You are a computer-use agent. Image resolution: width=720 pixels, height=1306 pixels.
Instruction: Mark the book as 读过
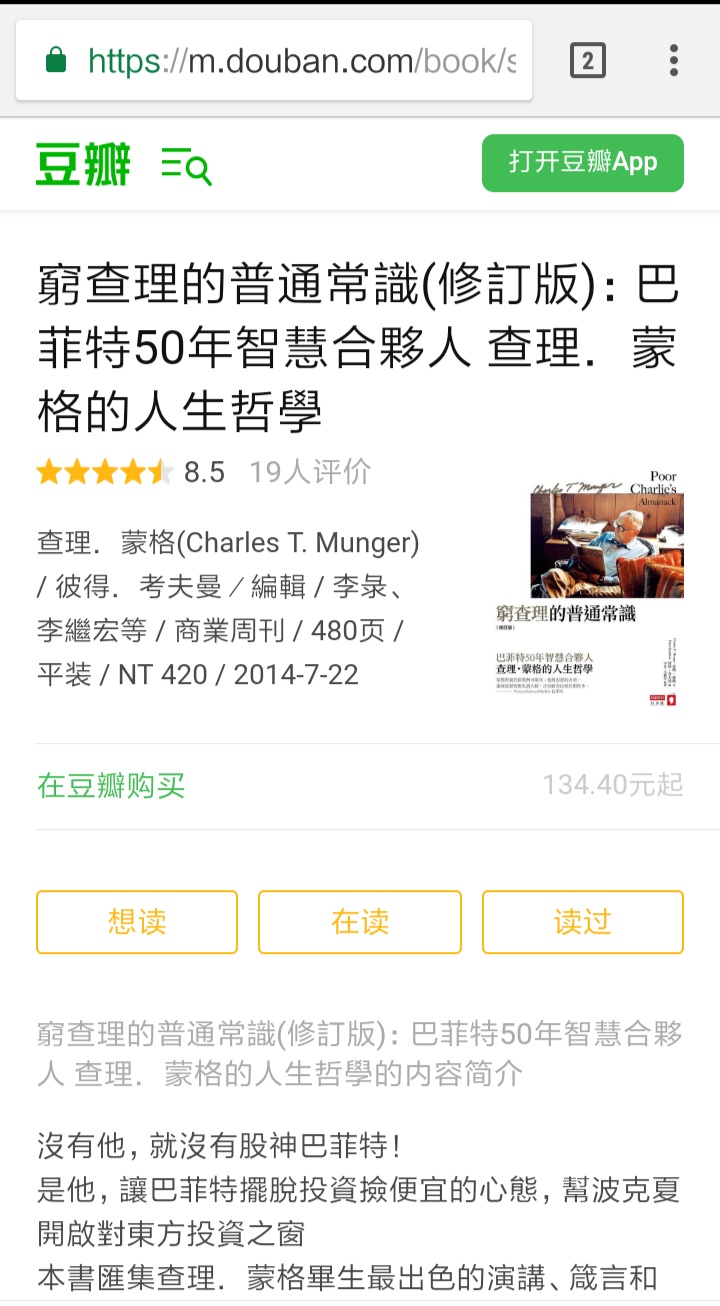[582, 922]
